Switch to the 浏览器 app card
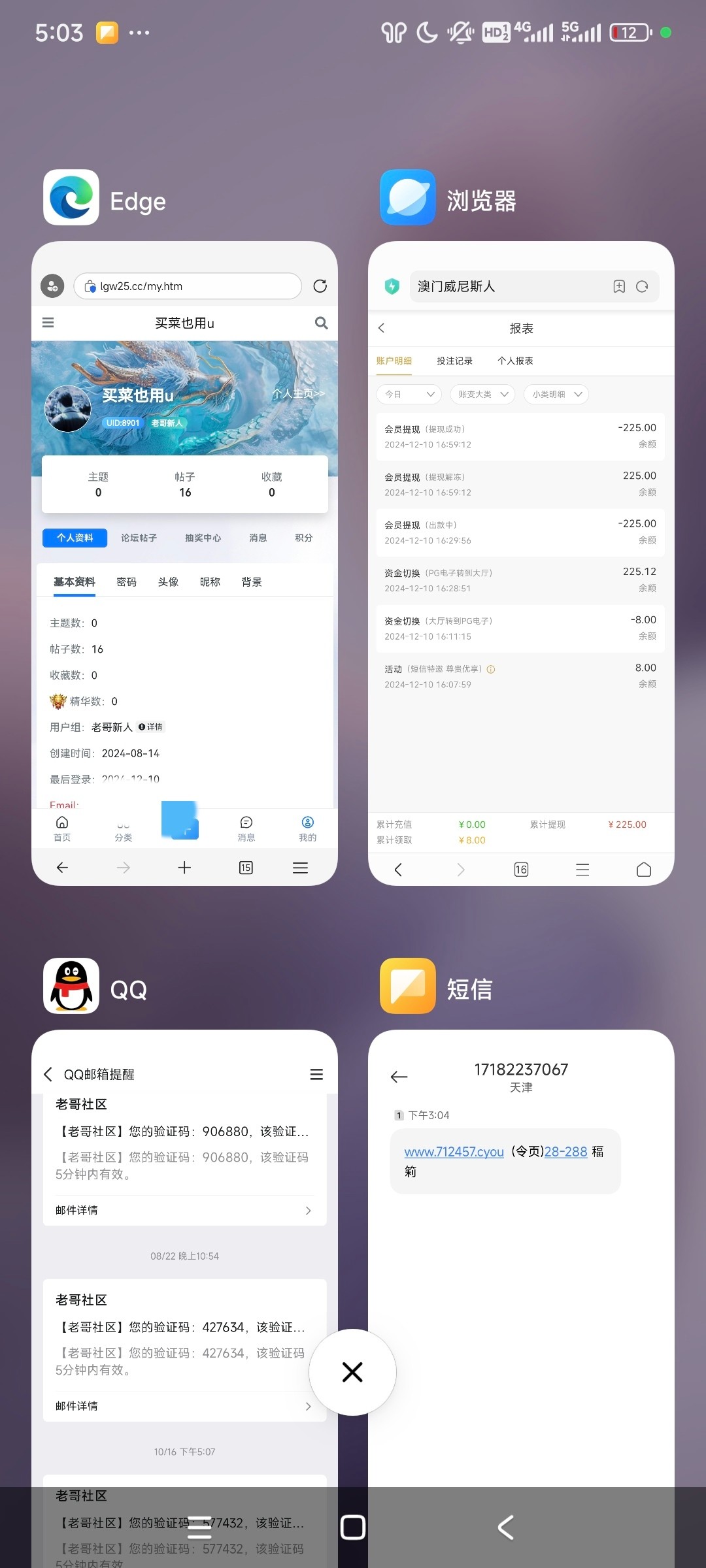 click(521, 562)
